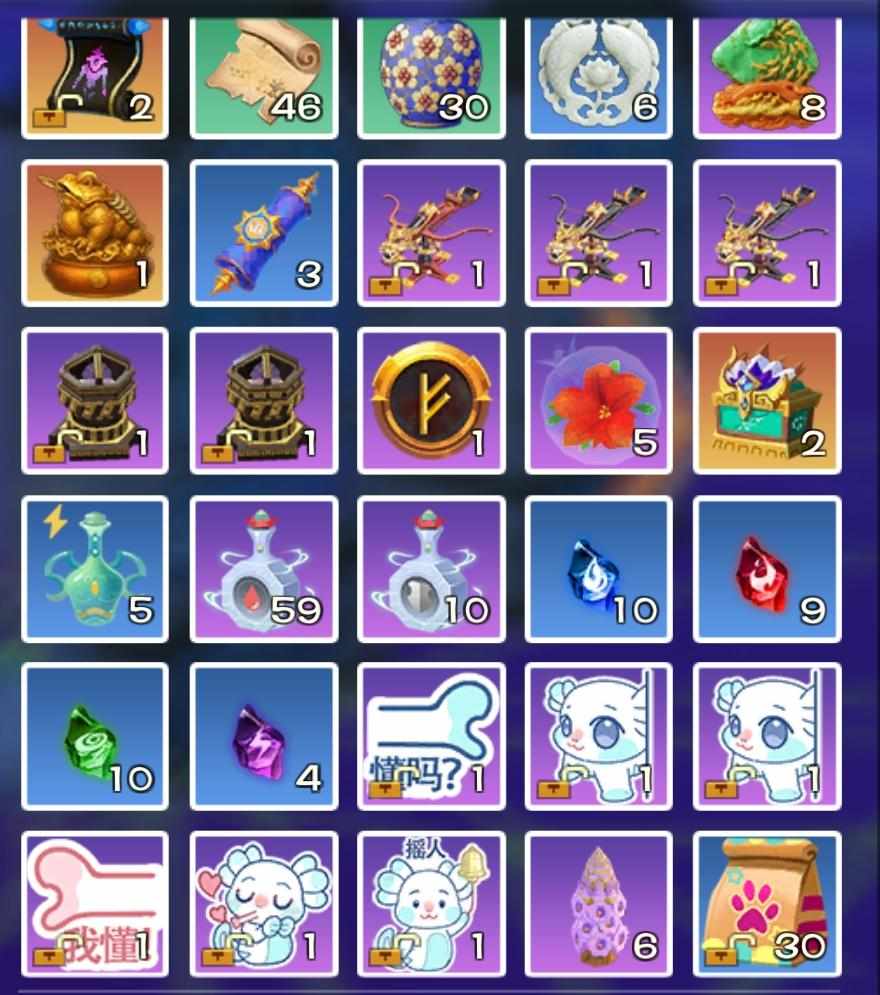Select the golden toad statue
Image resolution: width=880 pixels, height=995 pixels.
(x=95, y=232)
